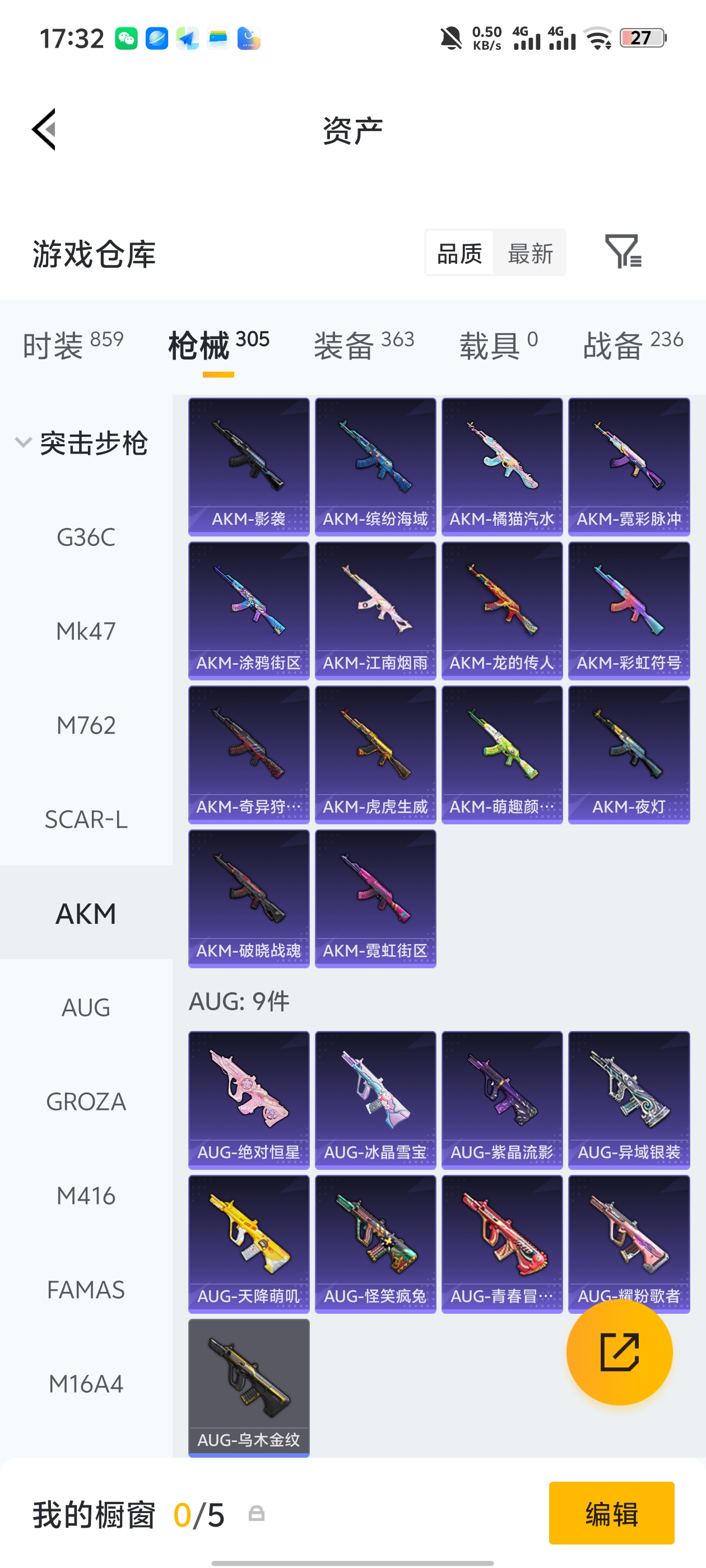This screenshot has width=706, height=1568.
Task: Choose SCAR-L from the sidebar
Action: point(86,819)
